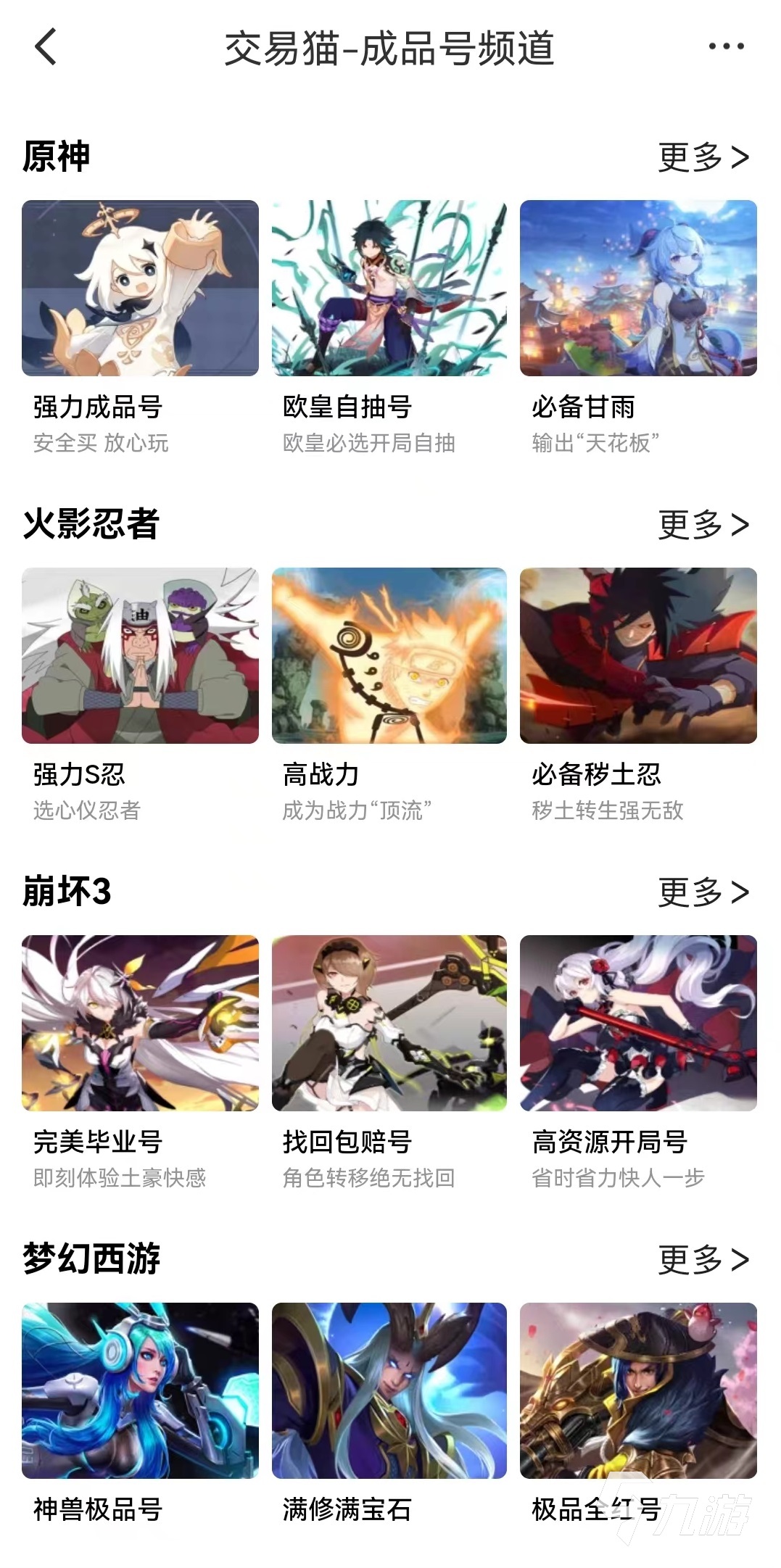Open the three-dot overflow menu

[x=726, y=47]
